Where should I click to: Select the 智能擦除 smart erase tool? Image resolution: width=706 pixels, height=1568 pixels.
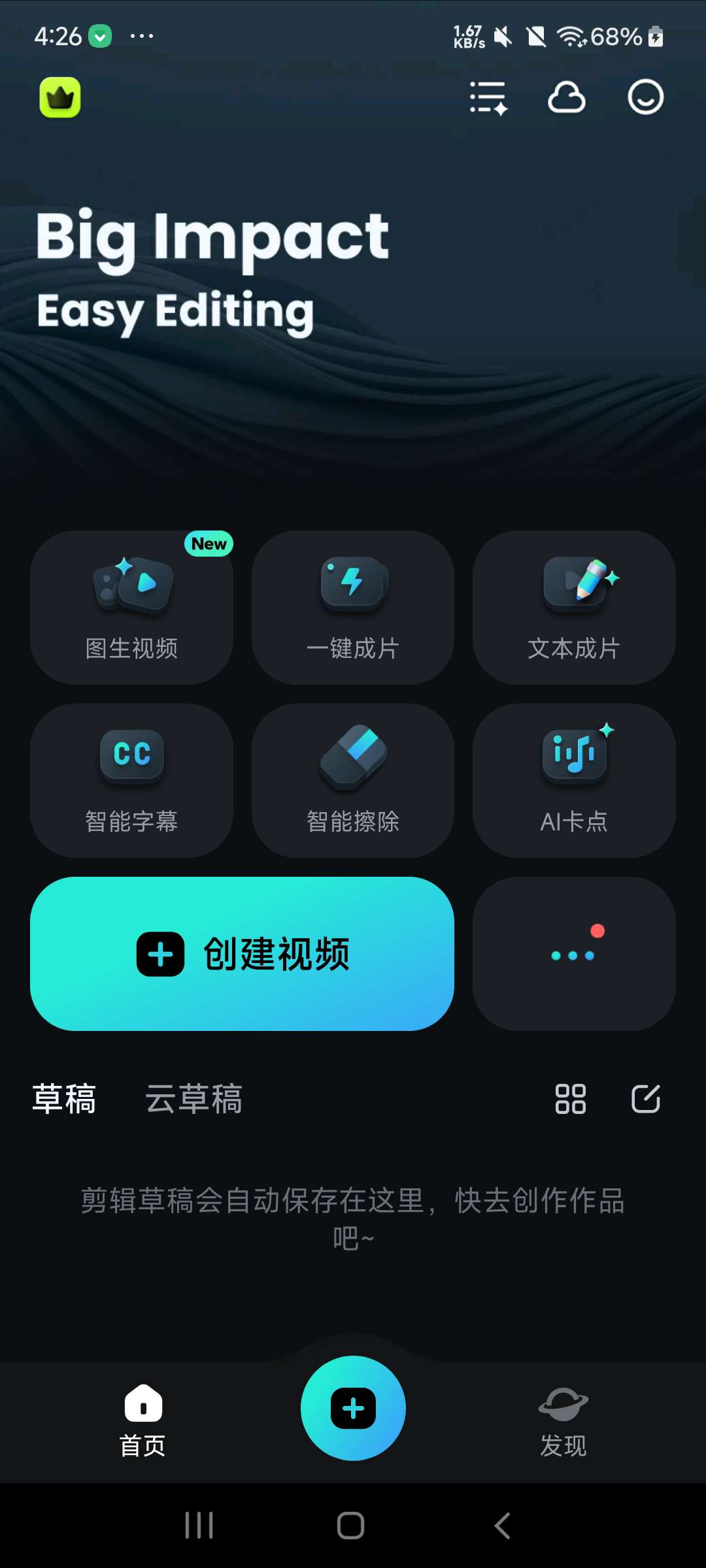click(353, 780)
